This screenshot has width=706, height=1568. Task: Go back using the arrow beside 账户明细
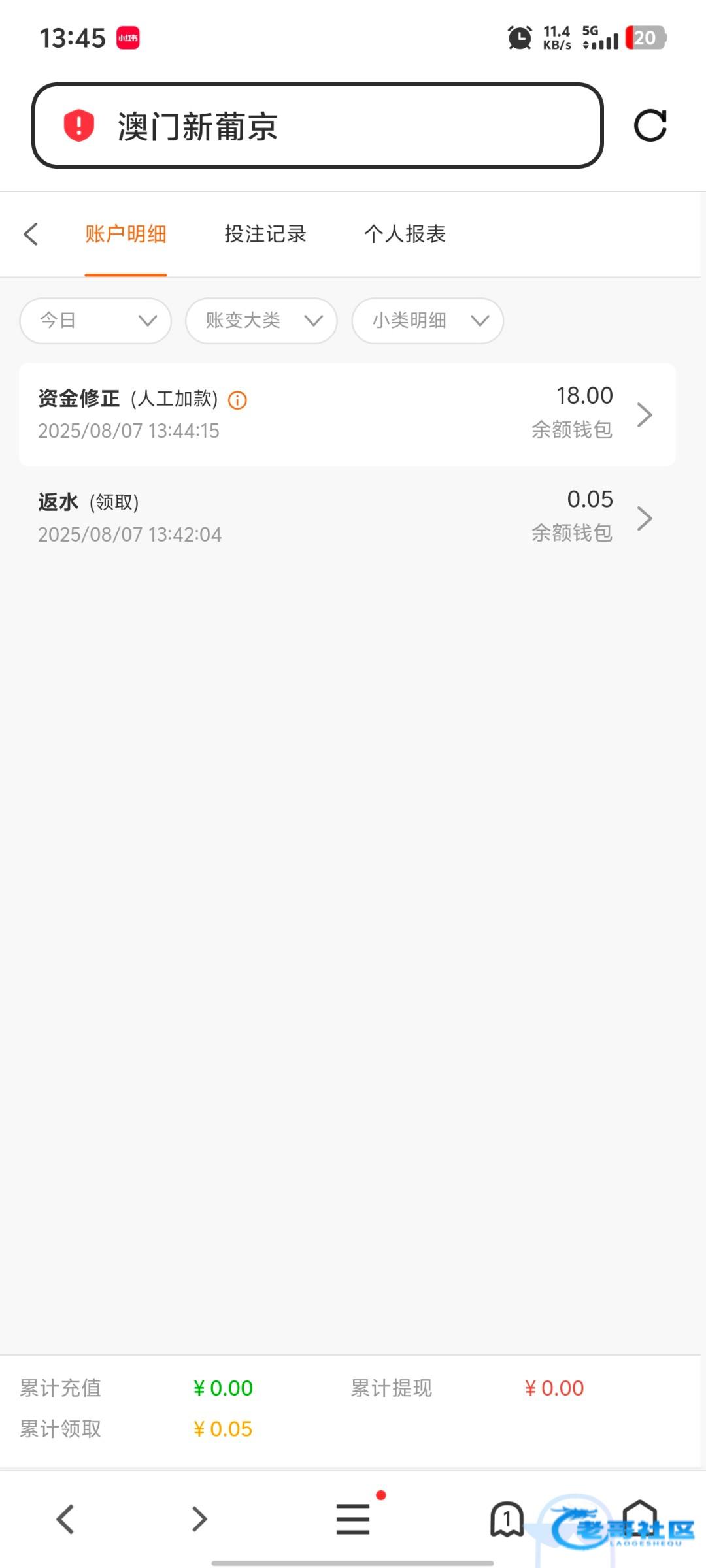[x=31, y=234]
